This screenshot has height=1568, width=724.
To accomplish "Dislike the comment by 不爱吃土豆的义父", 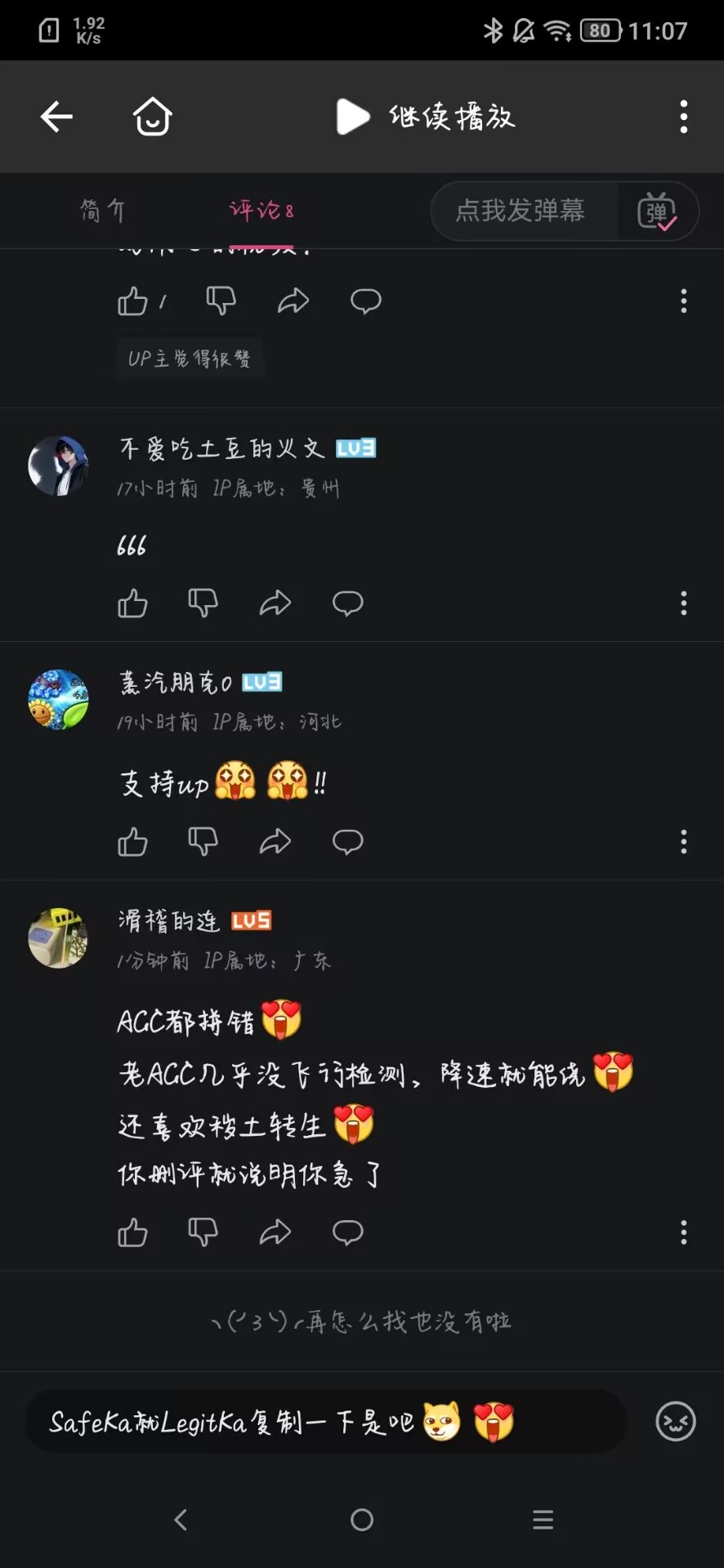I will pos(203,604).
